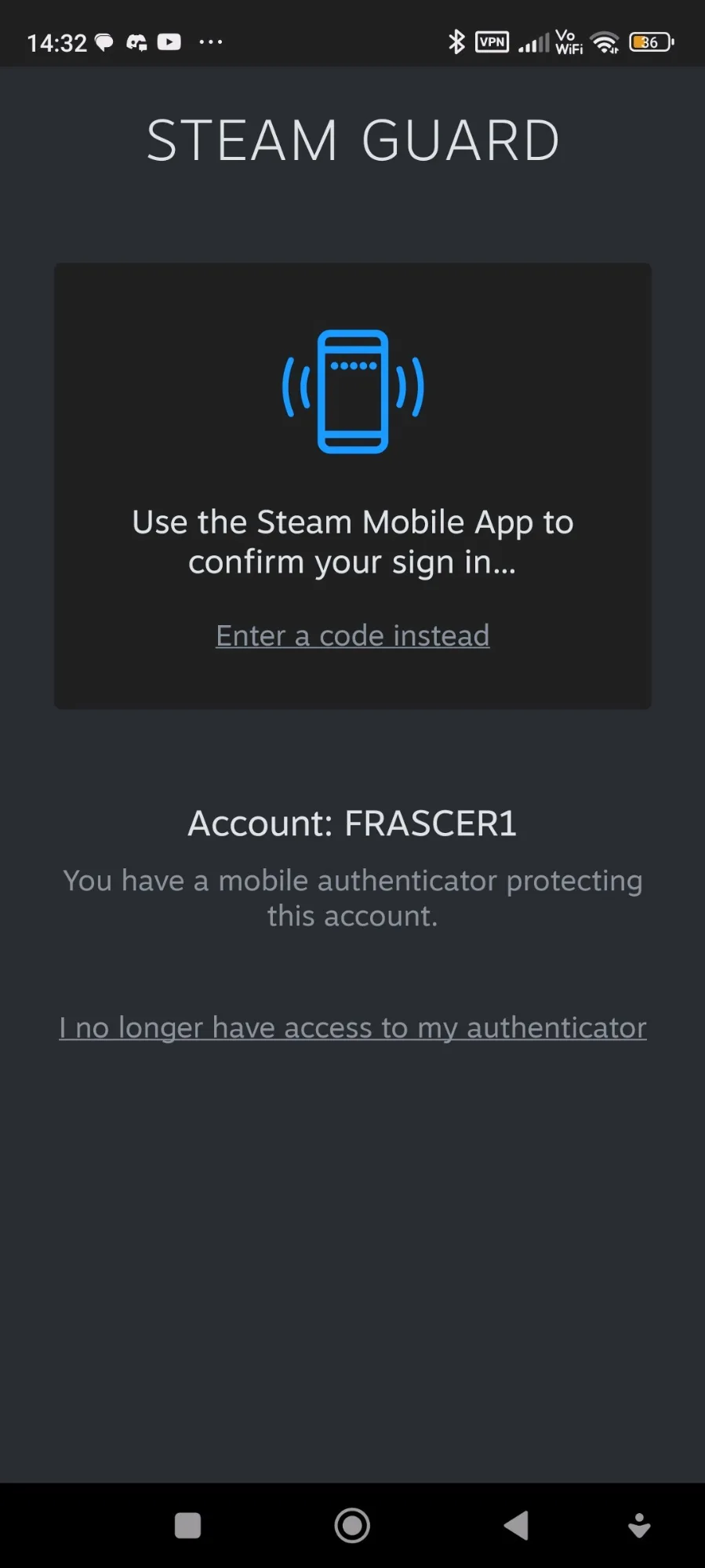Screen dimensions: 705x1568
Task: Open 'I no longer have access to my authenticator'
Action: click(353, 1028)
